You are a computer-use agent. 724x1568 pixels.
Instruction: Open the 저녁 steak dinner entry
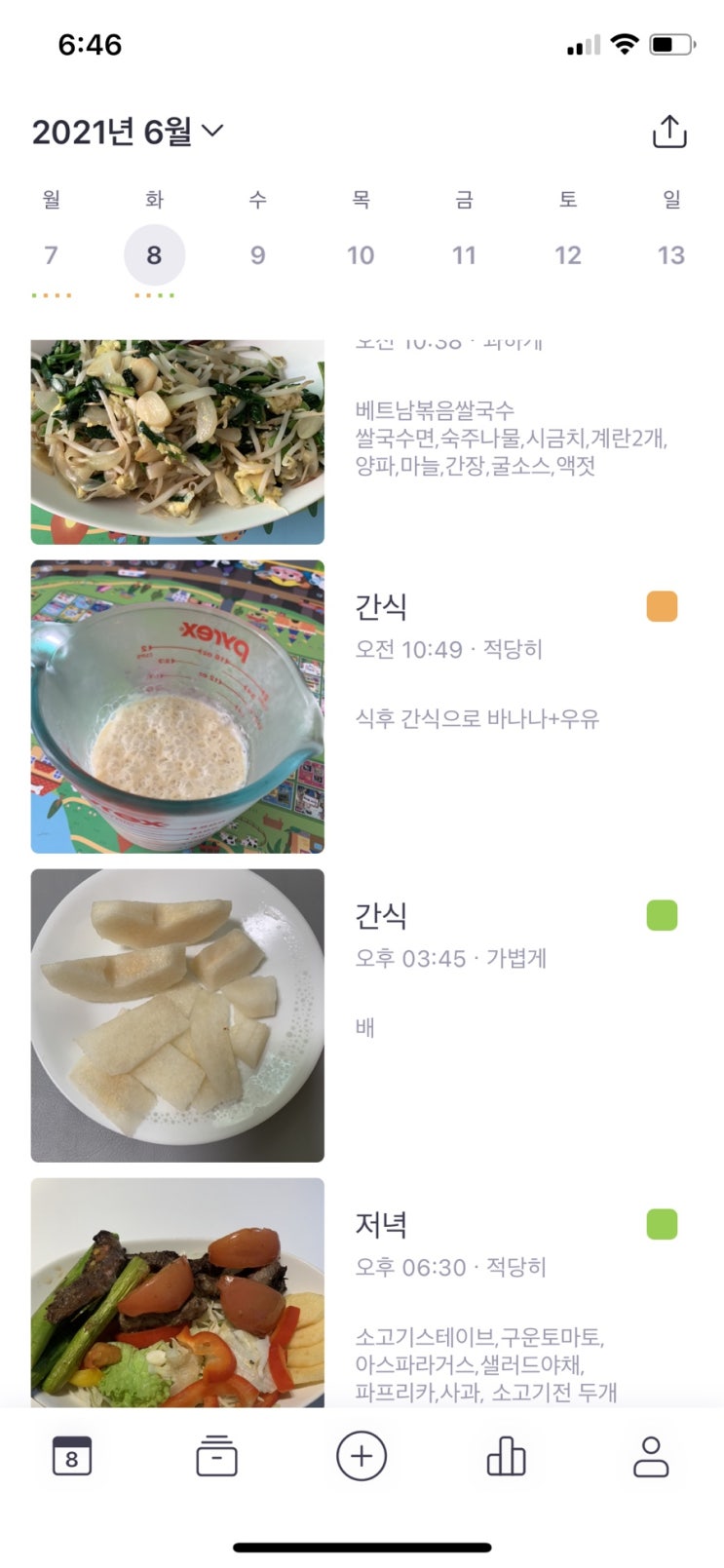[177, 1291]
